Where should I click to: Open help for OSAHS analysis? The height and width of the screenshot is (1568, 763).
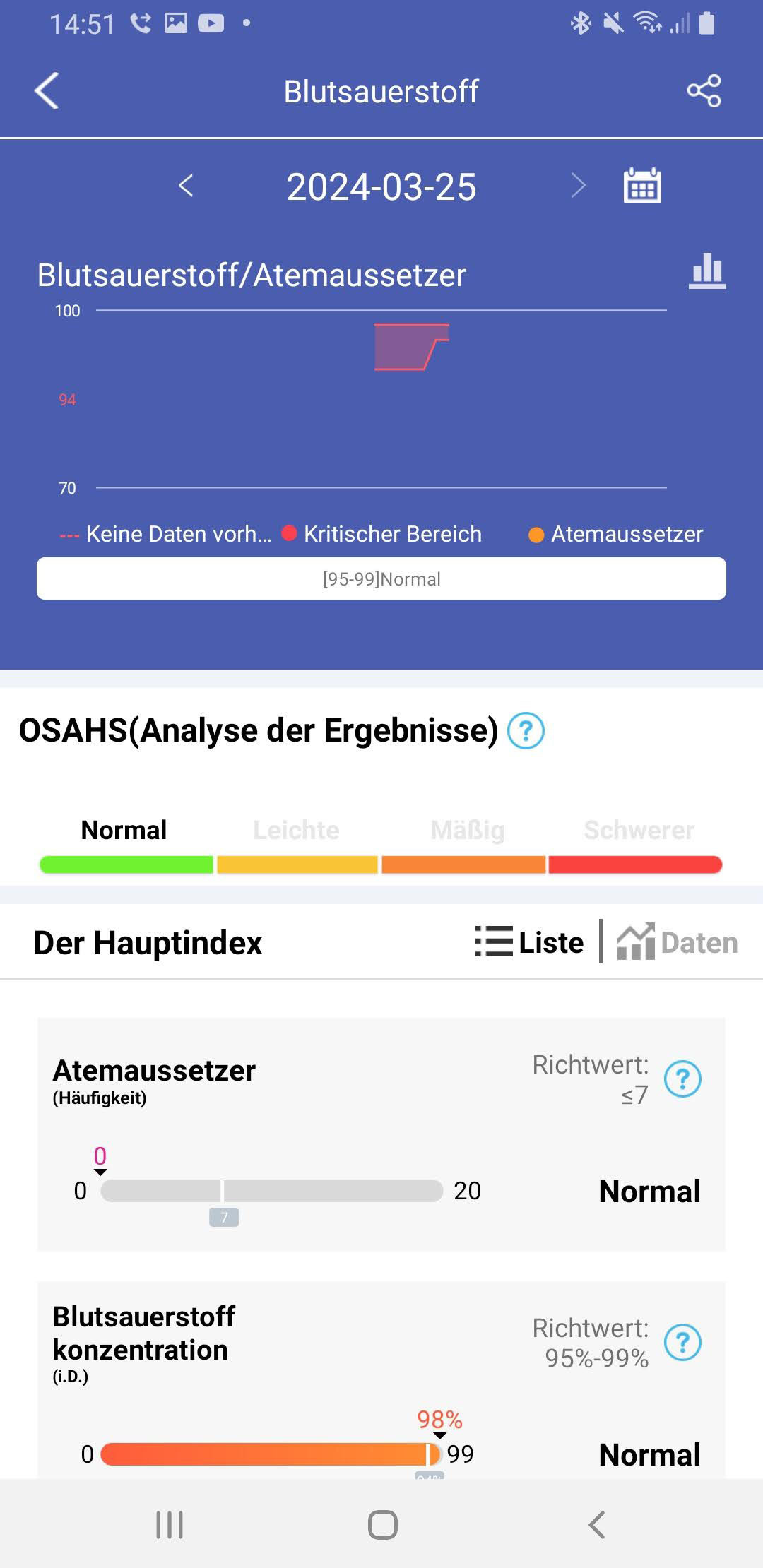tap(526, 730)
